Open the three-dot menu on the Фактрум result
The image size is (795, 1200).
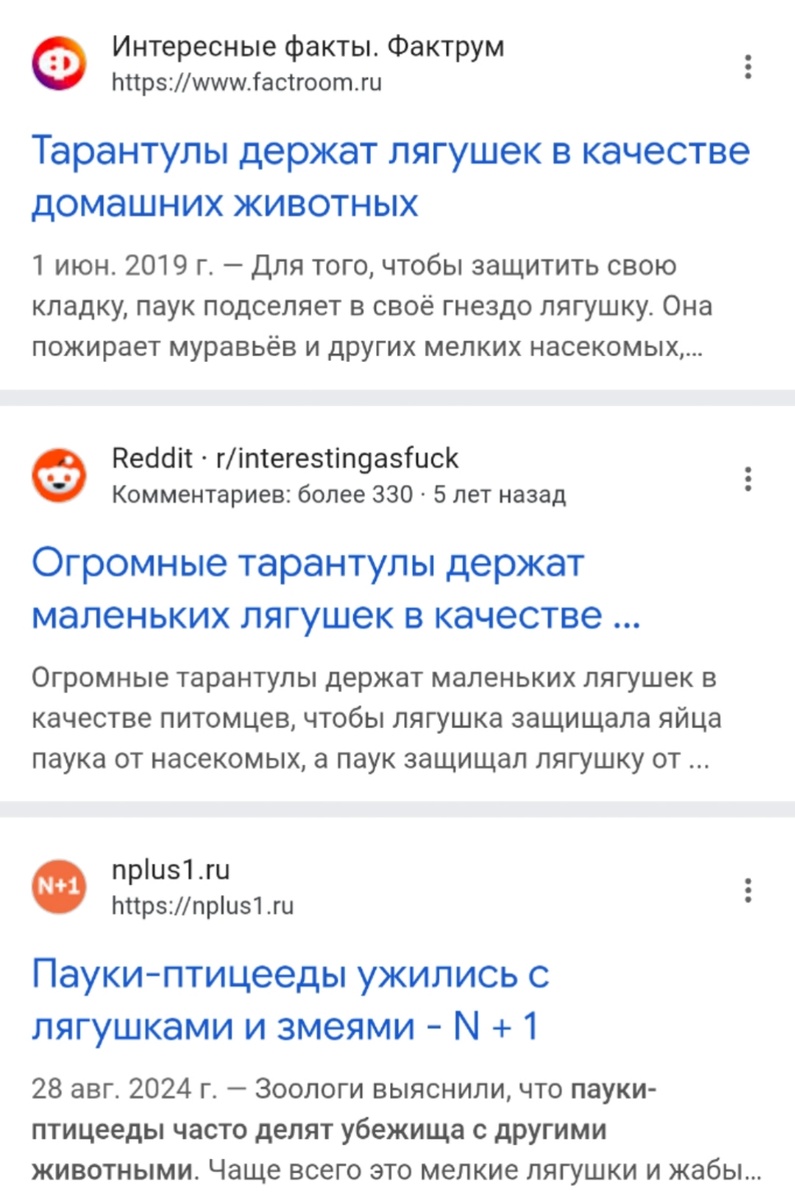[747, 66]
